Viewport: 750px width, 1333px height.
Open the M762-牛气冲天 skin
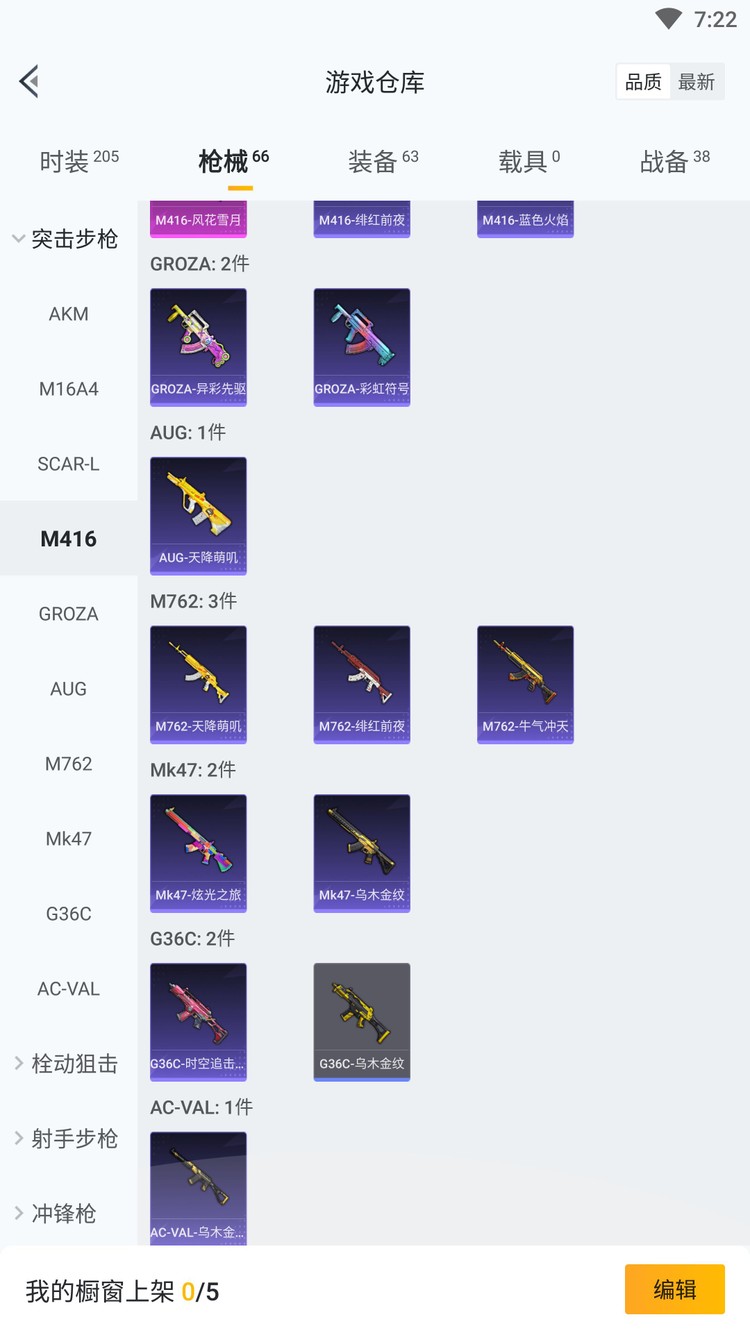click(x=525, y=684)
